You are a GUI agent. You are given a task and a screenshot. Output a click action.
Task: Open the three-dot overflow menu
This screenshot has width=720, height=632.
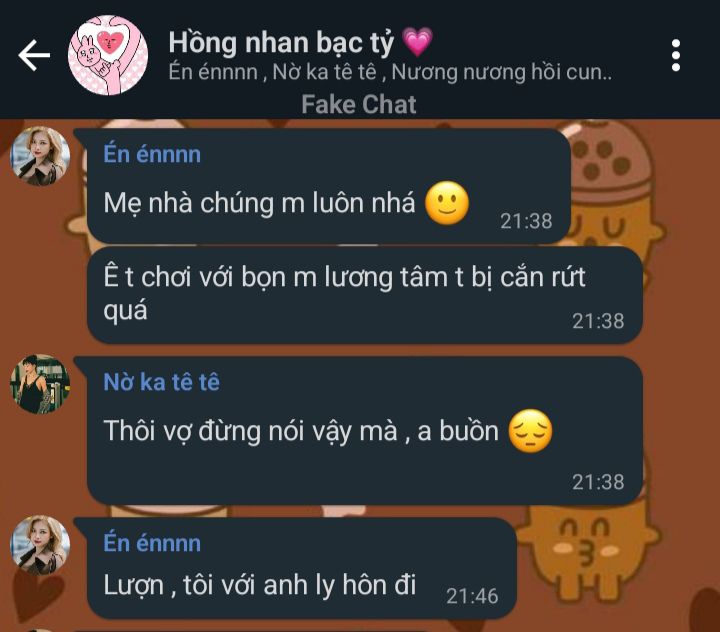point(677,55)
